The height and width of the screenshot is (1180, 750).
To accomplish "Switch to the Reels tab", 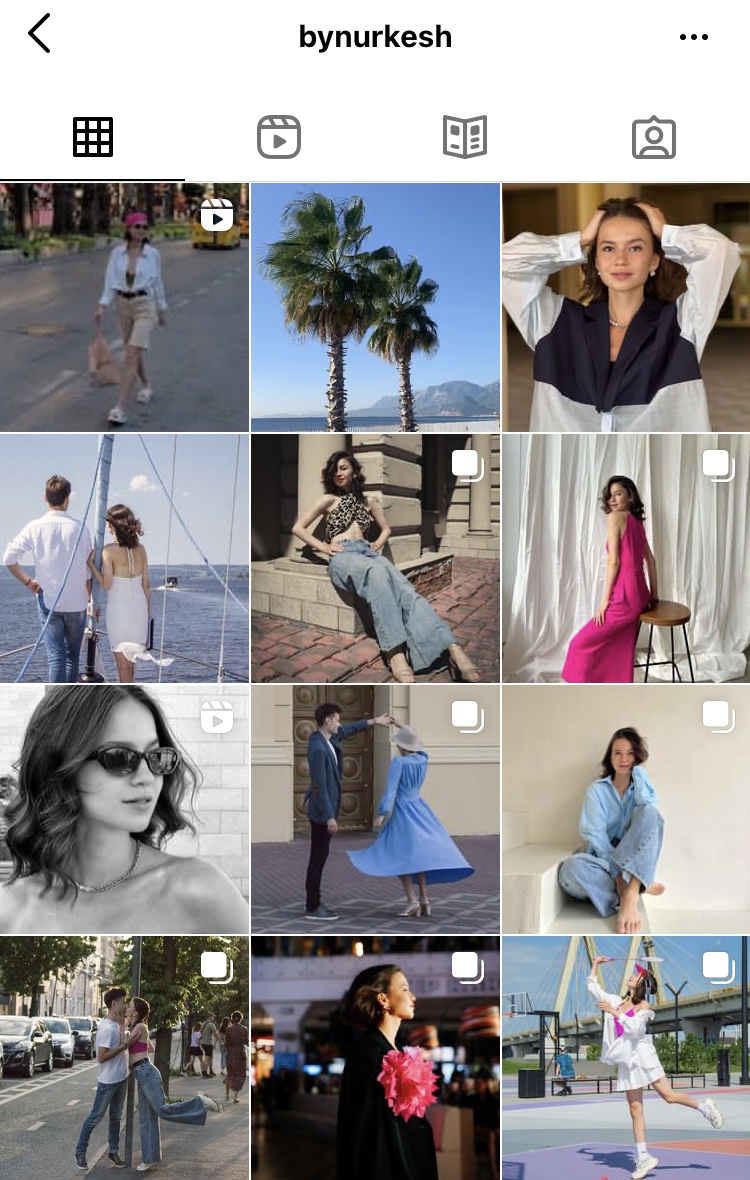I will coord(279,137).
